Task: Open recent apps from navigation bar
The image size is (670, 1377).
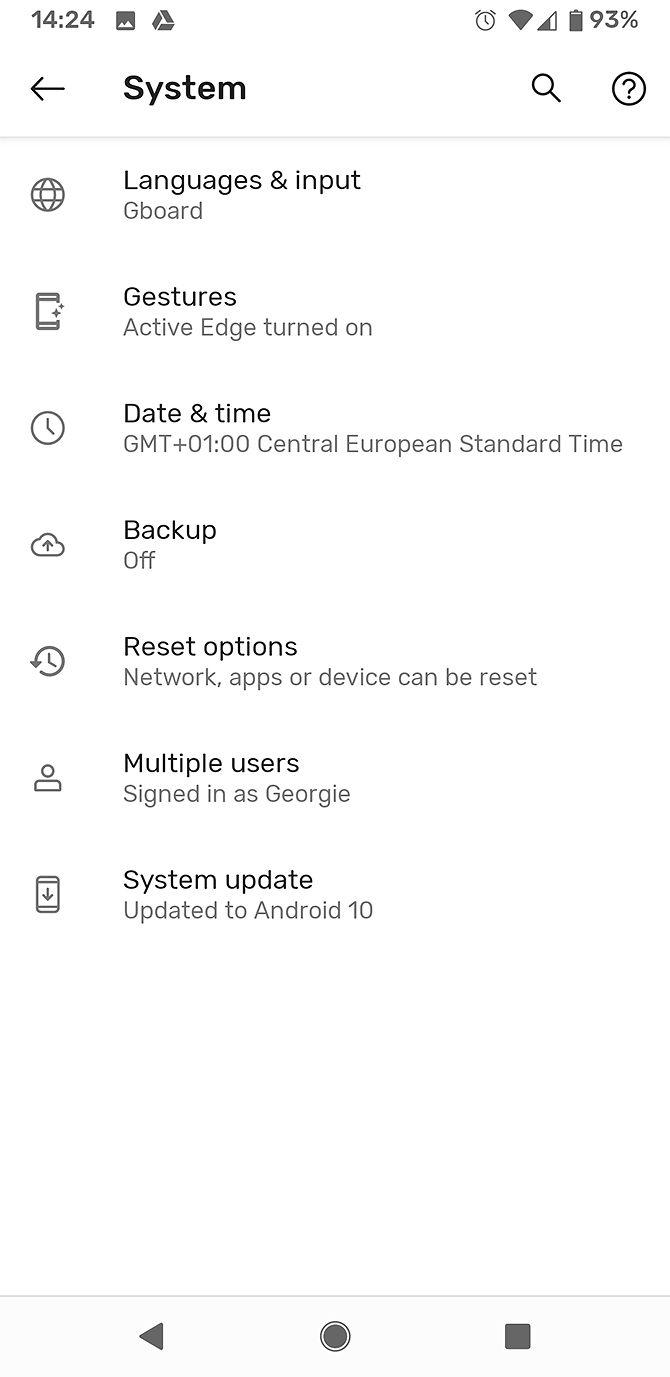Action: pyautogui.click(x=517, y=1336)
